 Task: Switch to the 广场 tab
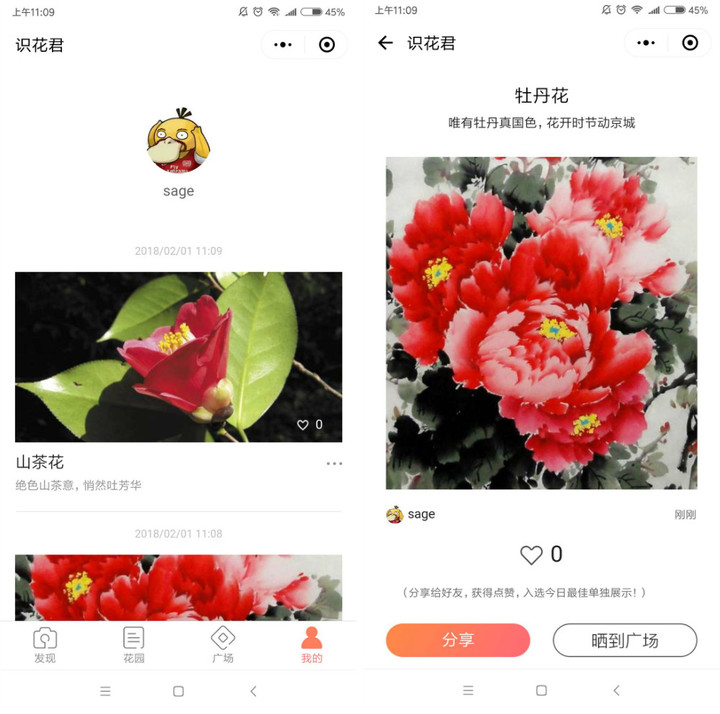point(223,645)
